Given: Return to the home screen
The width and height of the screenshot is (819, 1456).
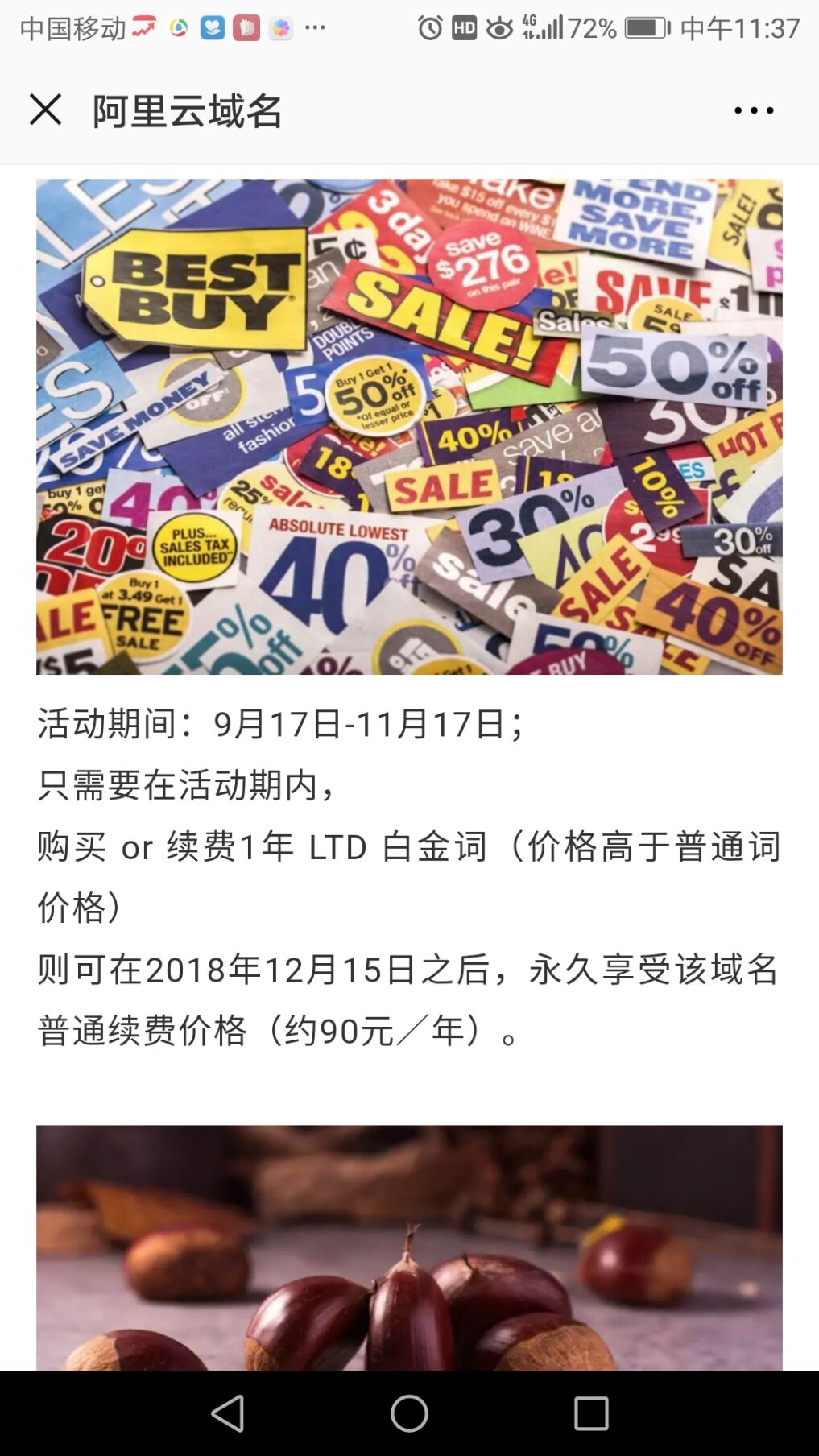Looking at the screenshot, I should pyautogui.click(x=409, y=1413).
